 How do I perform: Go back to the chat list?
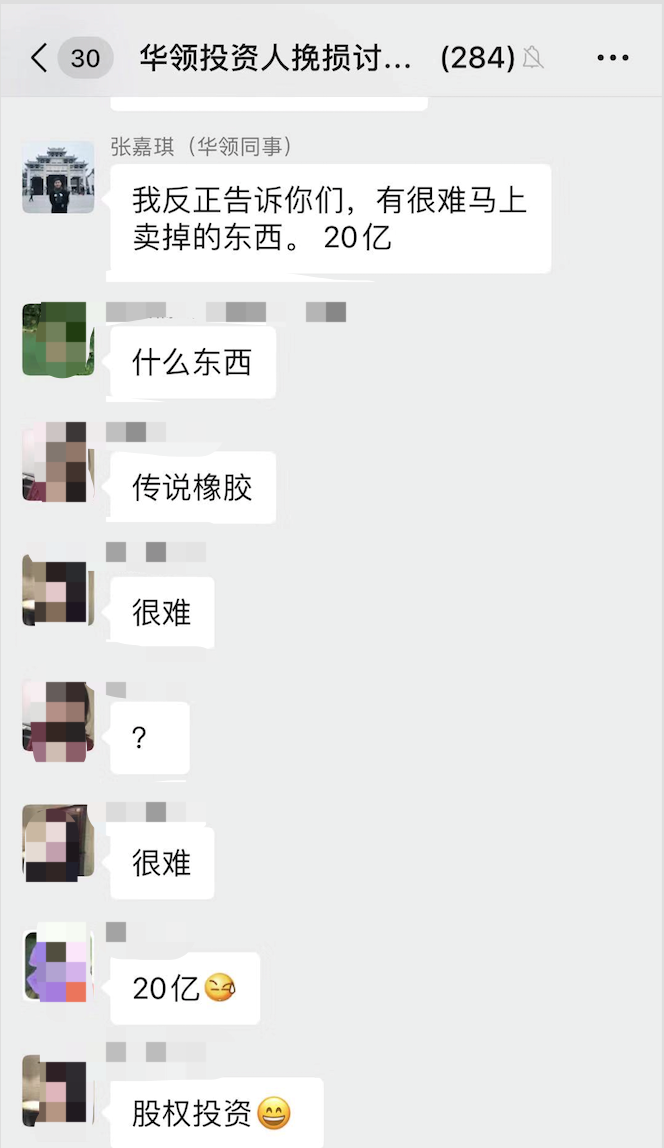pos(39,58)
